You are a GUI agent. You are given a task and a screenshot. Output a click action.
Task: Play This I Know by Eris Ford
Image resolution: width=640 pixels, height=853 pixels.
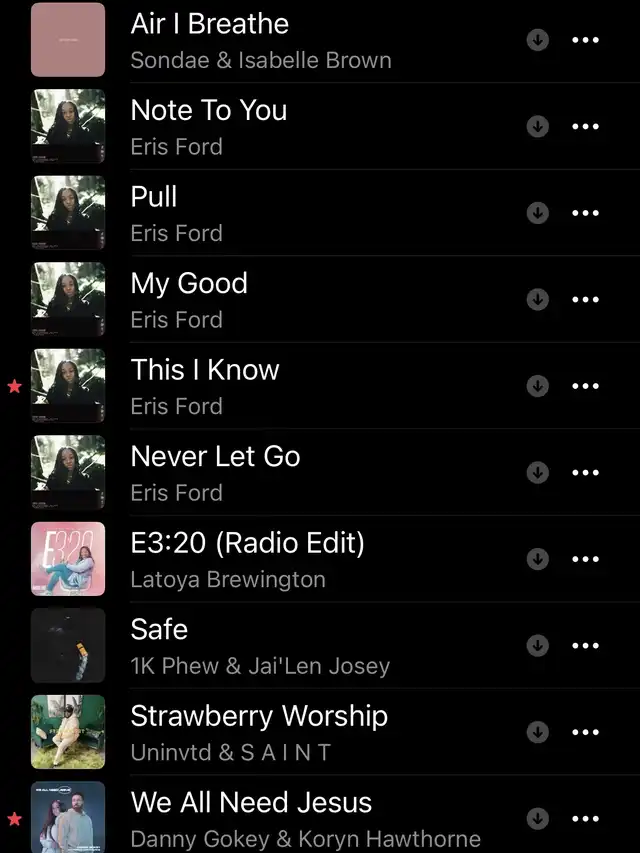pyautogui.click(x=260, y=386)
